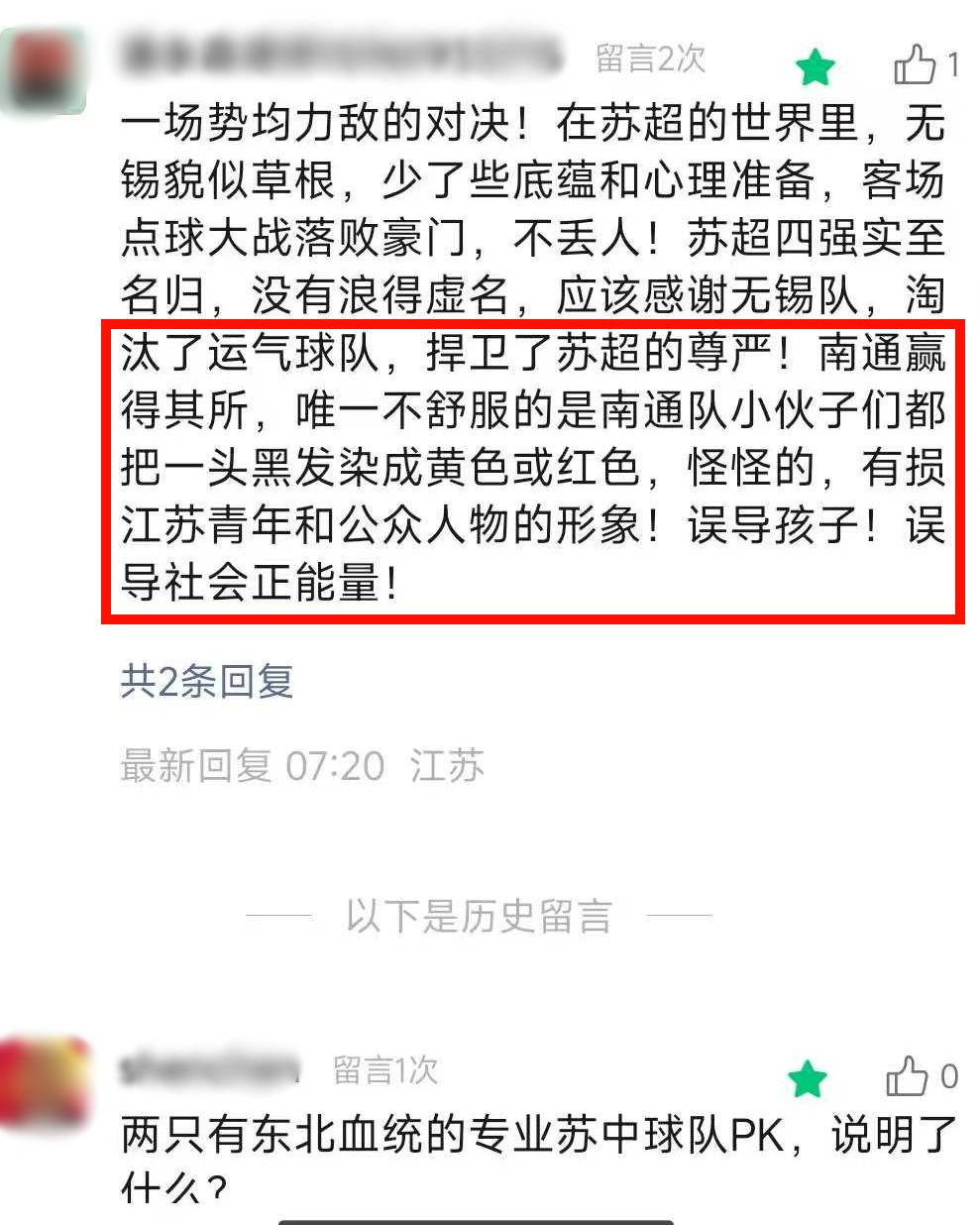The height and width of the screenshot is (1225, 980).
Task: Open 共2条回复 replies link
Action: pyautogui.click(x=207, y=681)
